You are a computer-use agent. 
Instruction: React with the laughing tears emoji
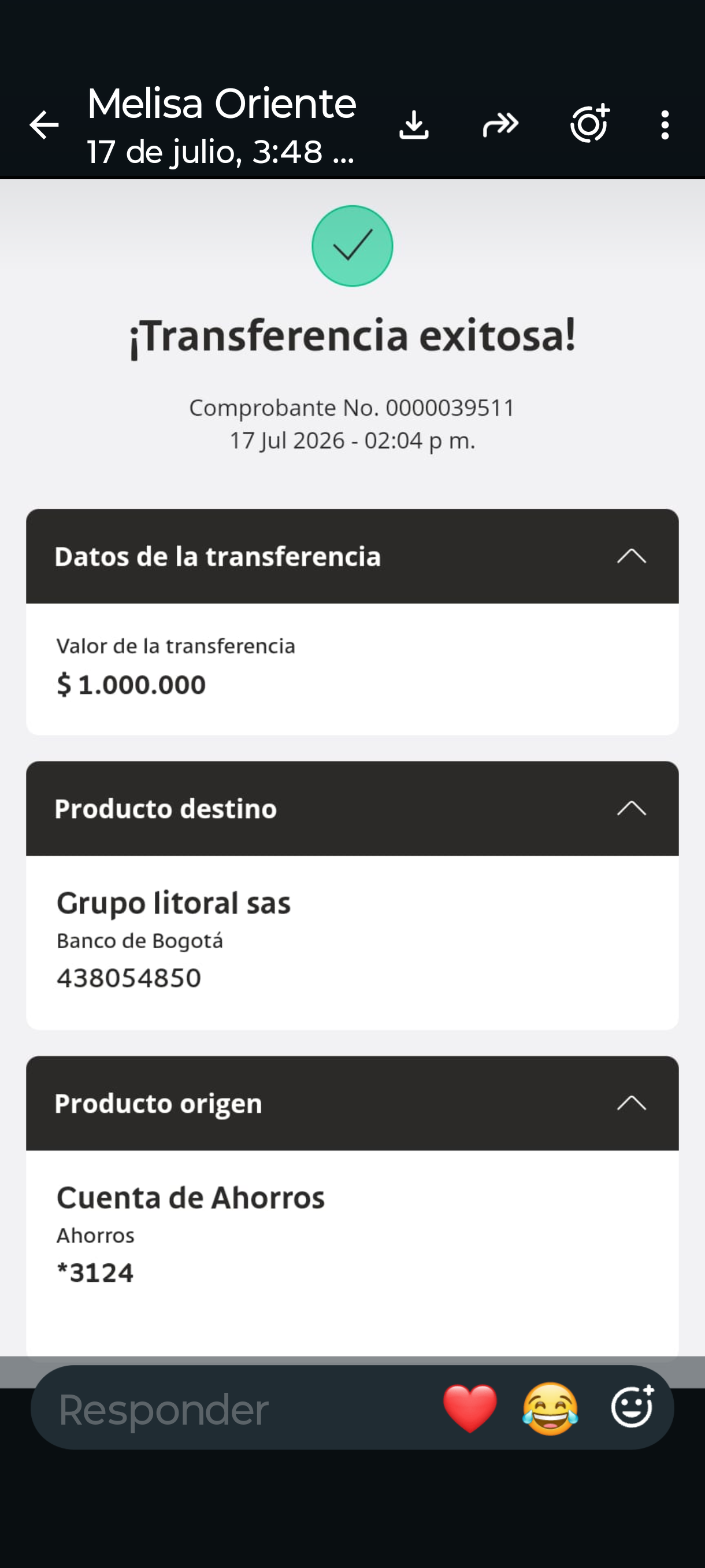[x=551, y=1408]
